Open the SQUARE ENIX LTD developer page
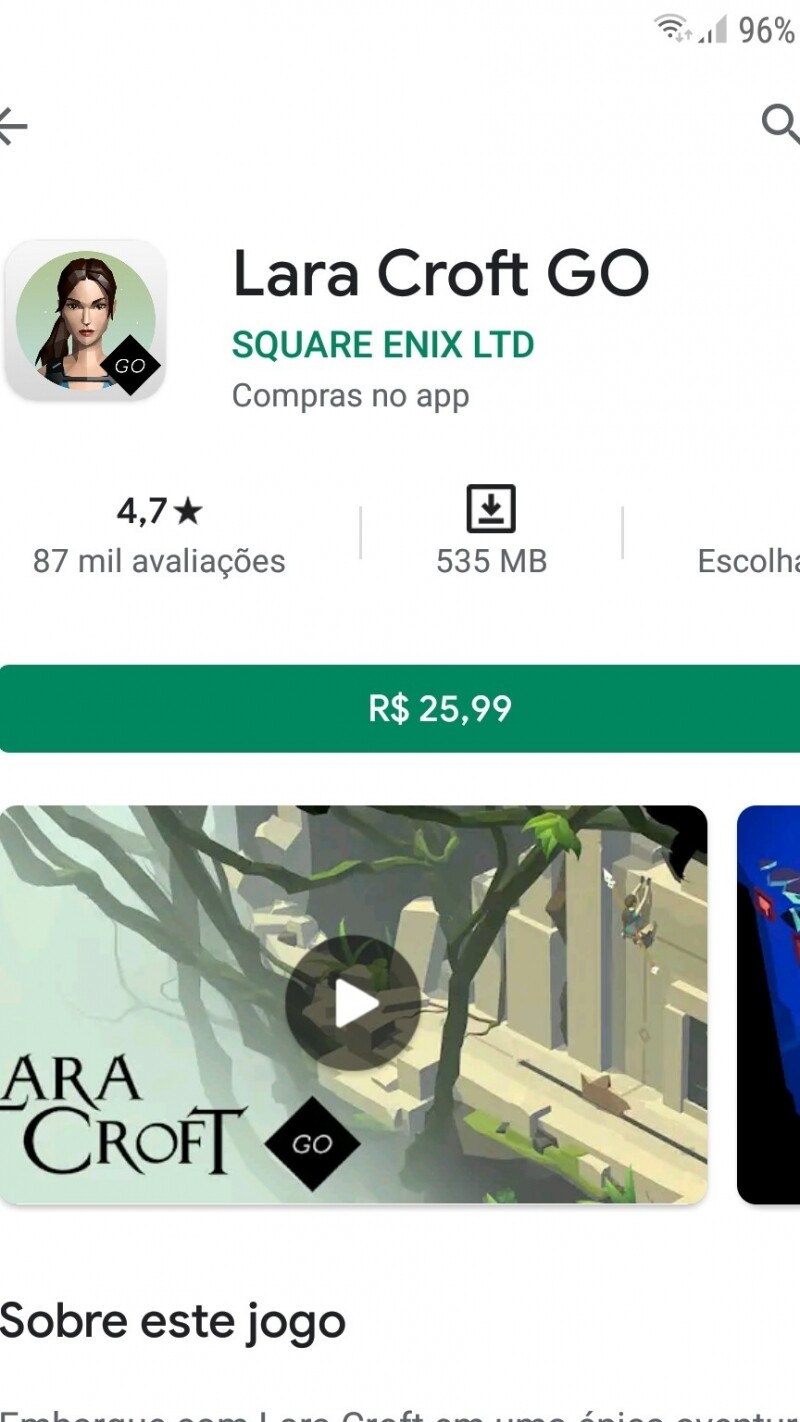 coord(383,345)
